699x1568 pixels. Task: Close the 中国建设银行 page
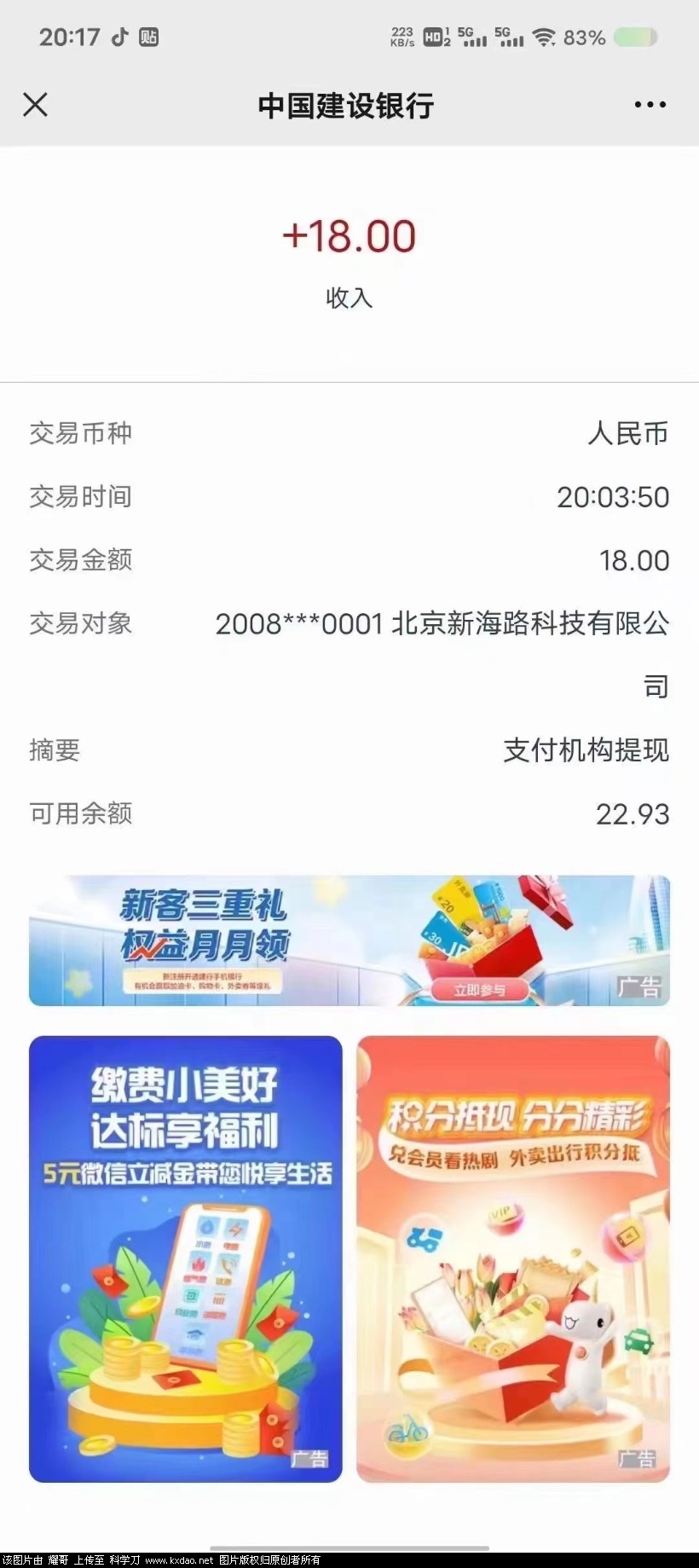click(x=35, y=105)
